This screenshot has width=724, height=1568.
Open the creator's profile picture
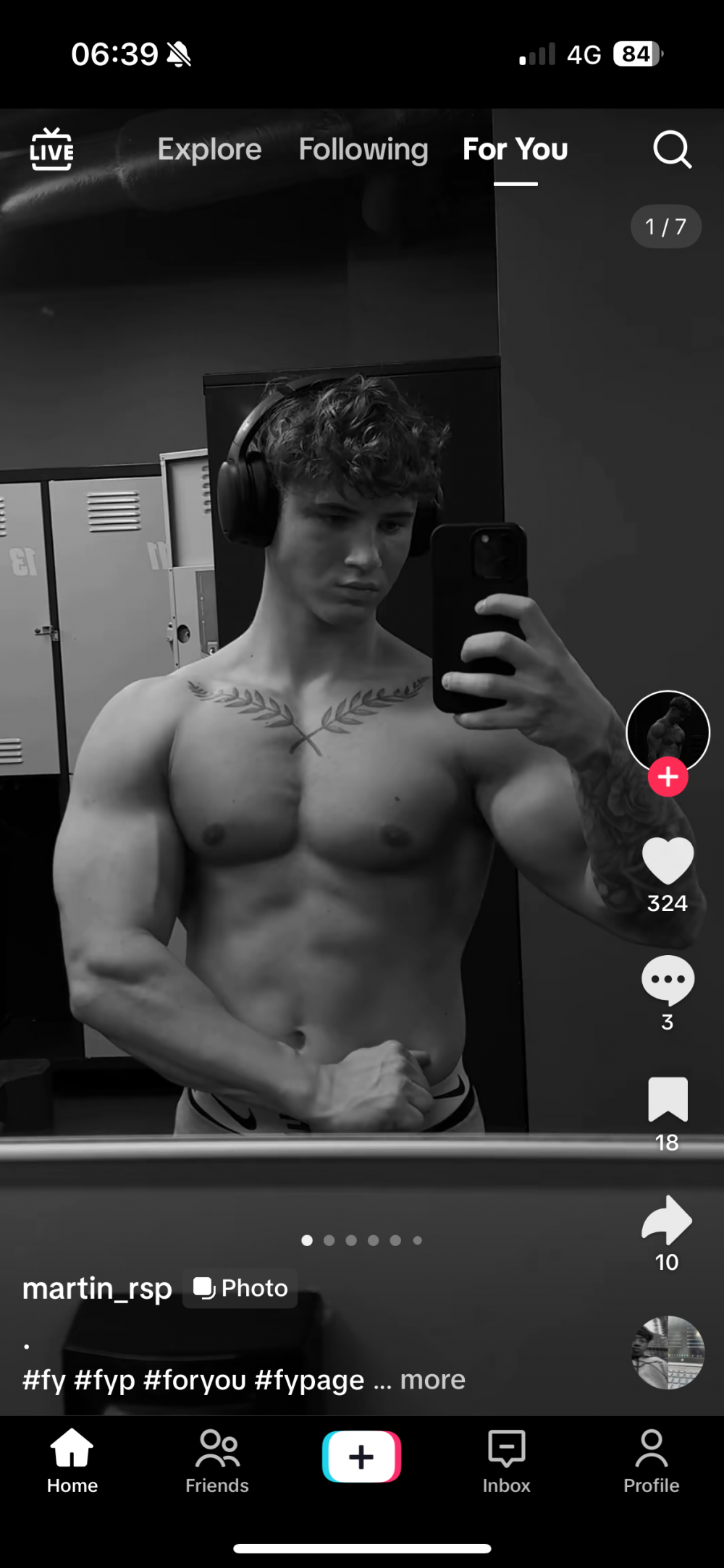(668, 731)
